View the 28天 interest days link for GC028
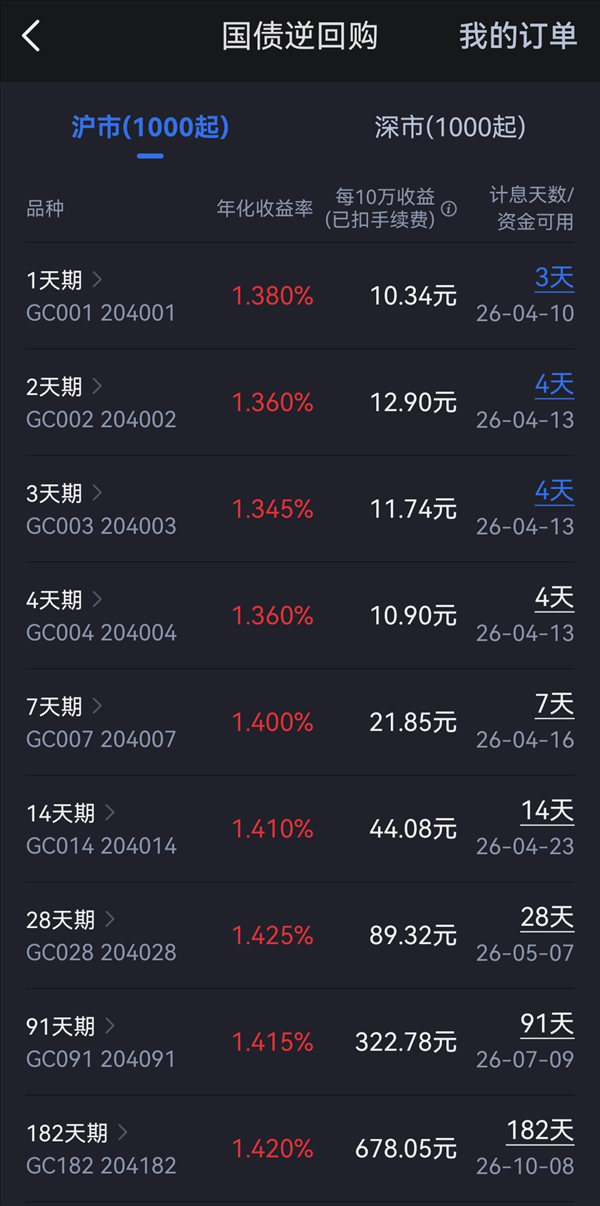 click(547, 918)
